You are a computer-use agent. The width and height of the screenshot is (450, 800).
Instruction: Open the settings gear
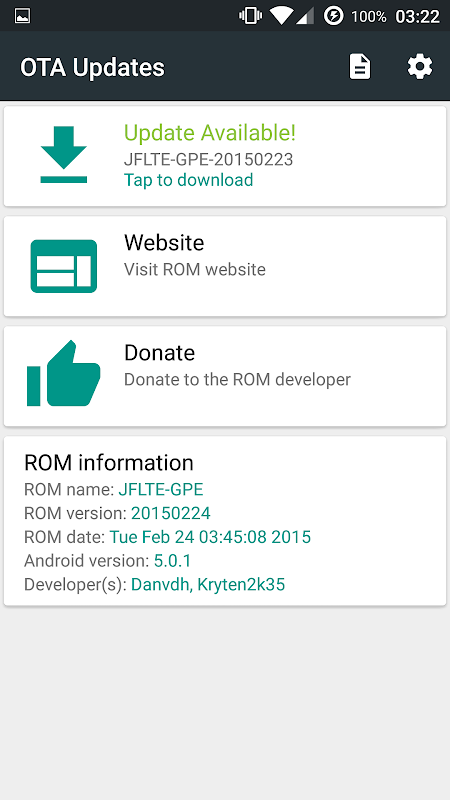pos(419,67)
